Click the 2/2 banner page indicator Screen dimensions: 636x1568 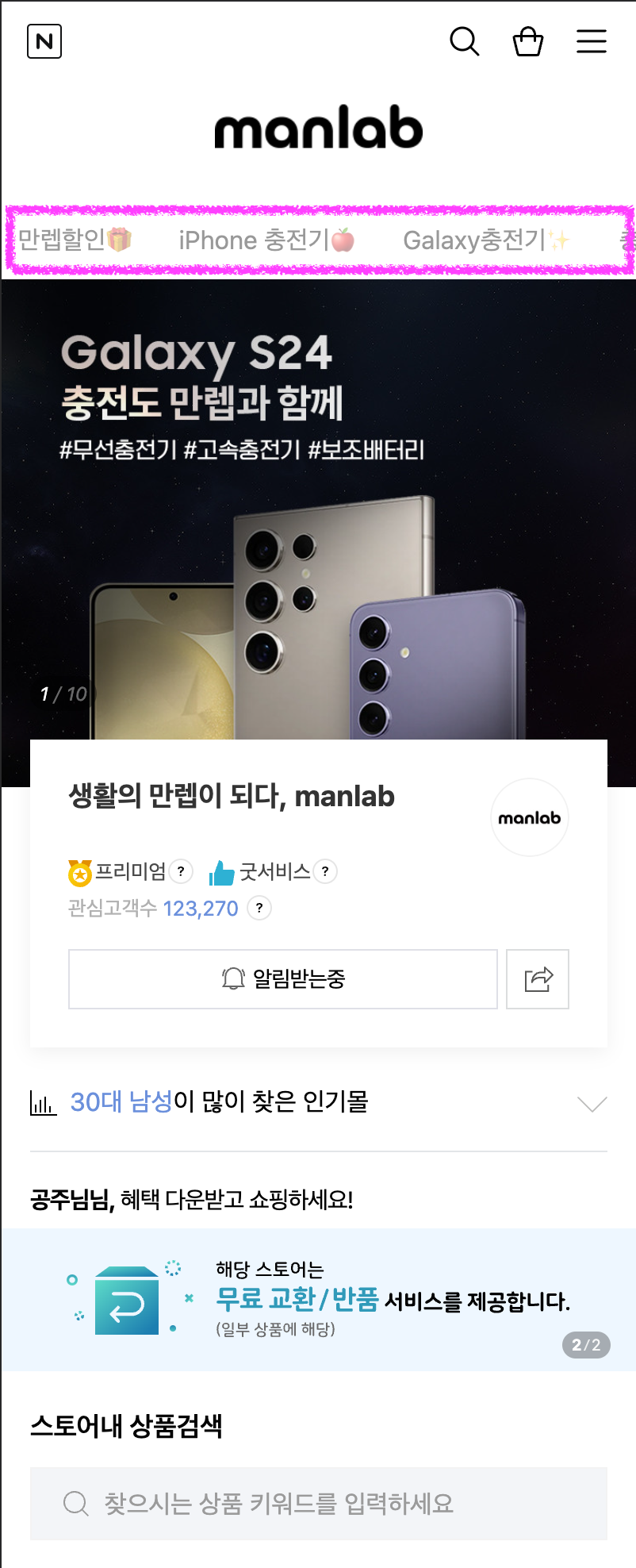coord(585,1345)
